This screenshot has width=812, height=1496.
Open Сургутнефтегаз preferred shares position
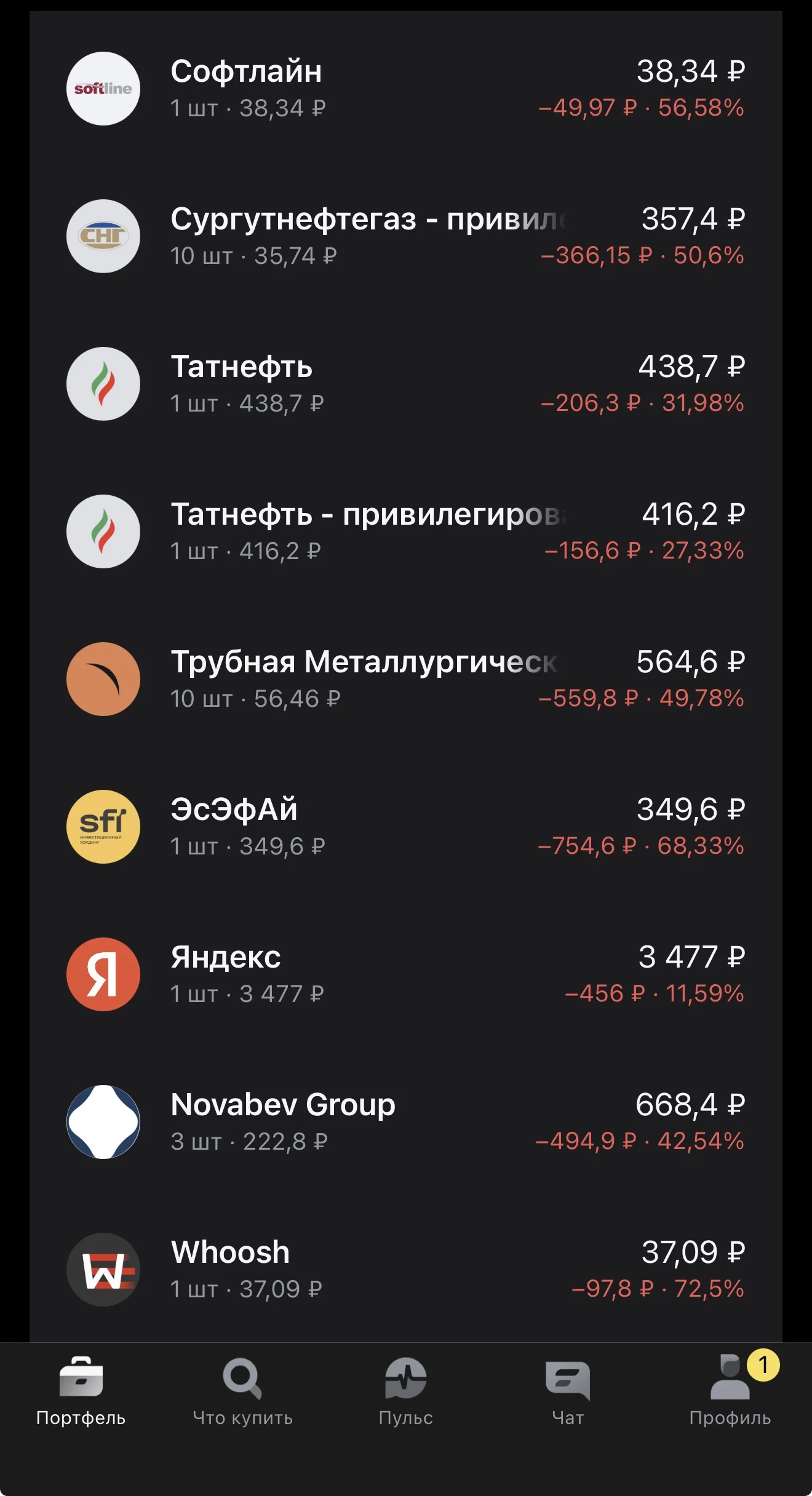[x=406, y=236]
